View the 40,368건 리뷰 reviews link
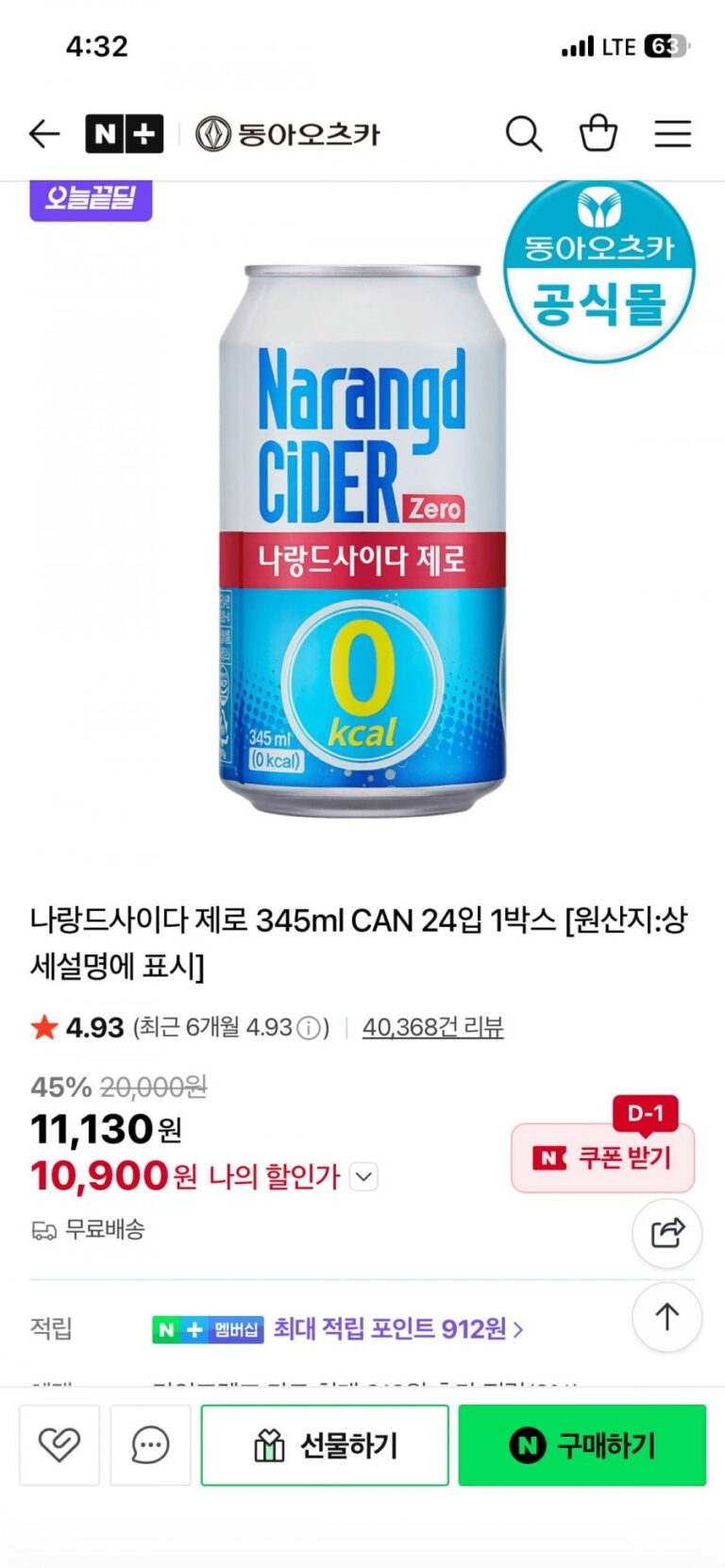 coord(432,1027)
